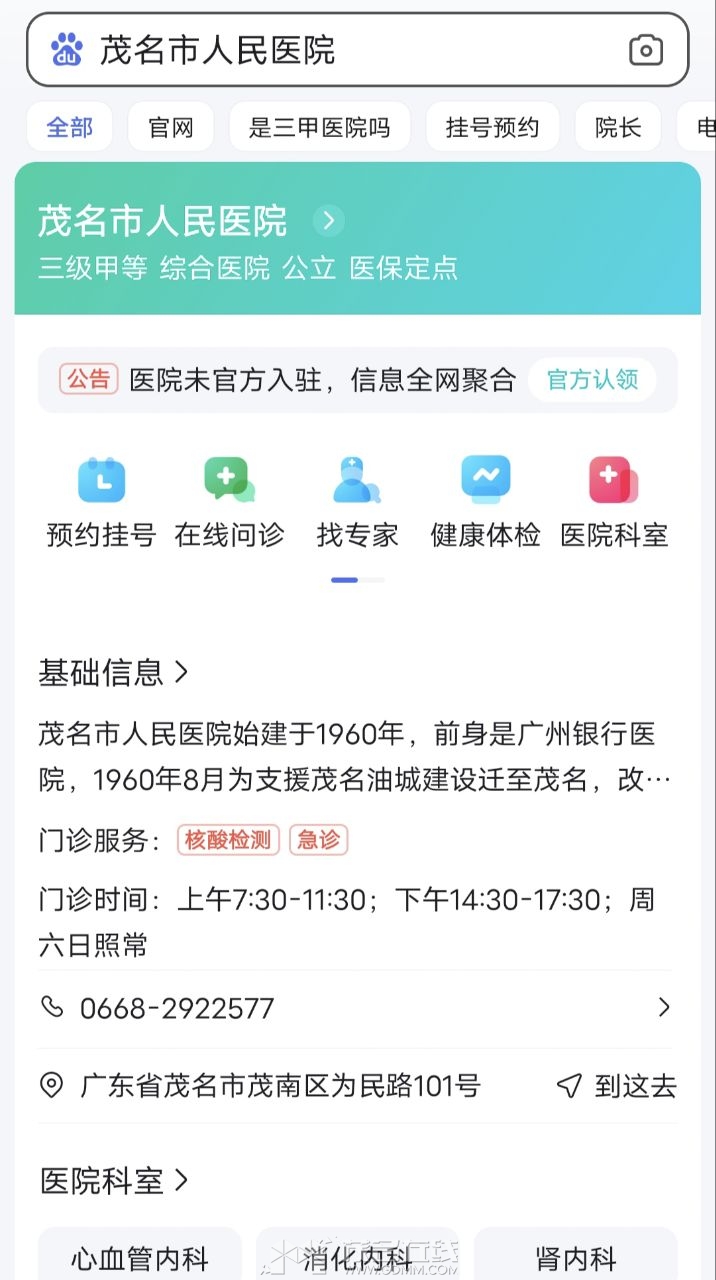Select the 院长 filter chip
The width and height of the screenshot is (716, 1280).
(x=617, y=128)
